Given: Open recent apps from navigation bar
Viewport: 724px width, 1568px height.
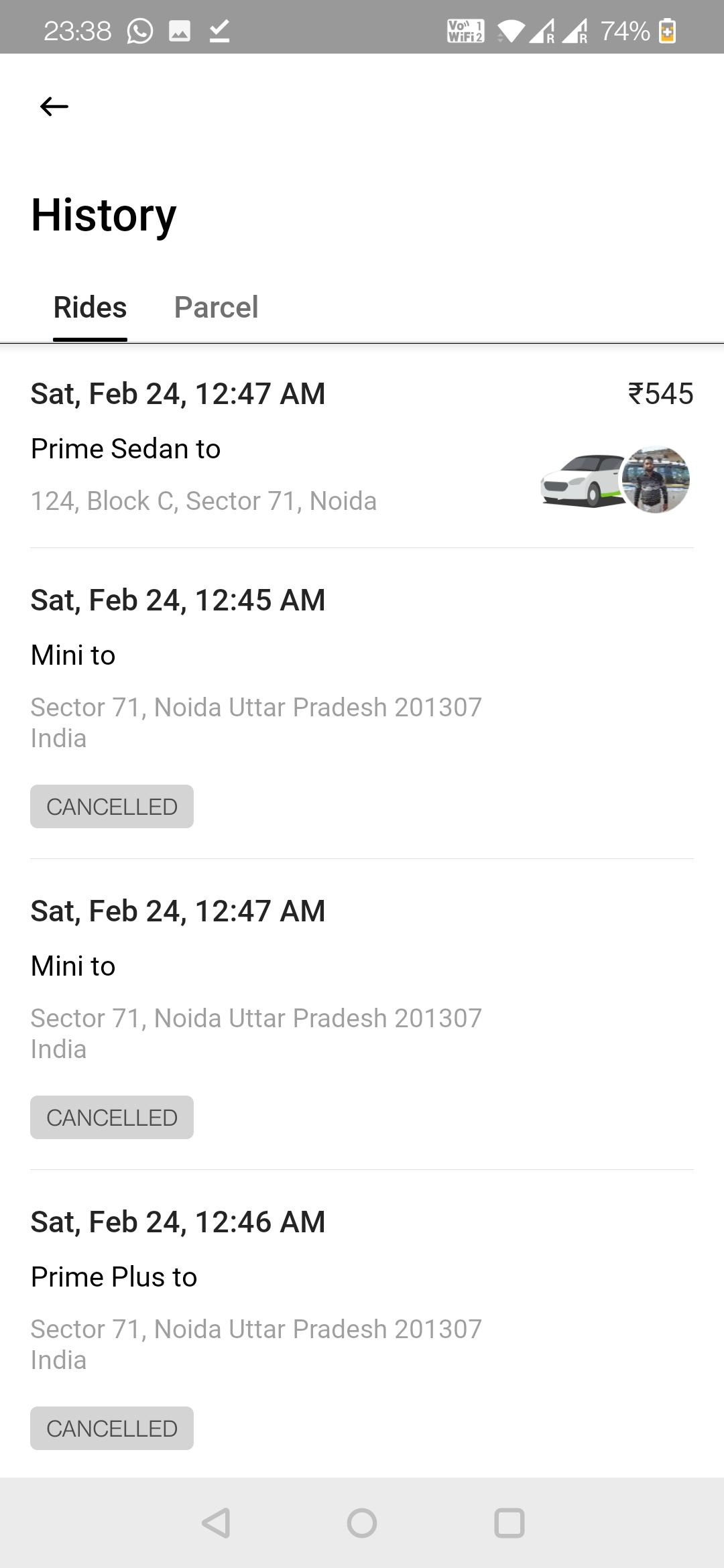Looking at the screenshot, I should point(509,1523).
